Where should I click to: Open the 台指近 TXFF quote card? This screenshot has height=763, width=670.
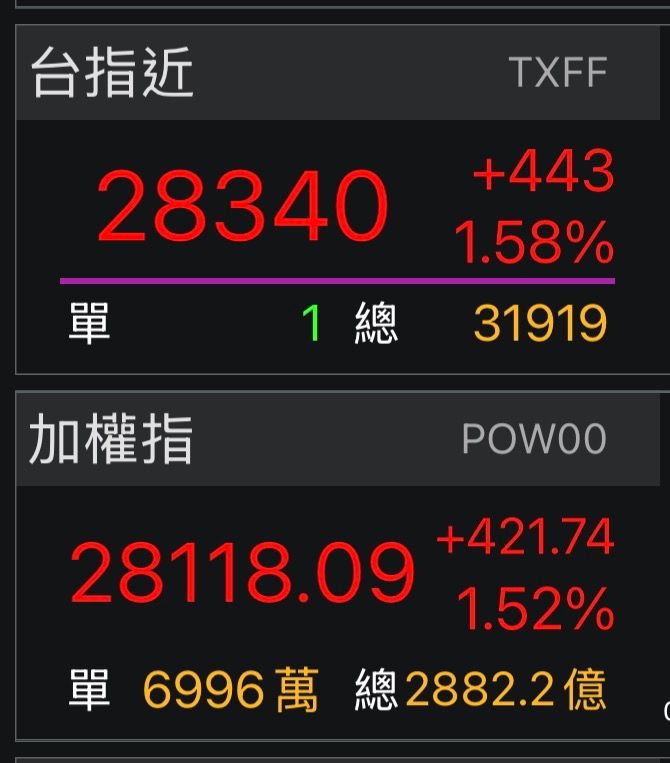pos(335,200)
